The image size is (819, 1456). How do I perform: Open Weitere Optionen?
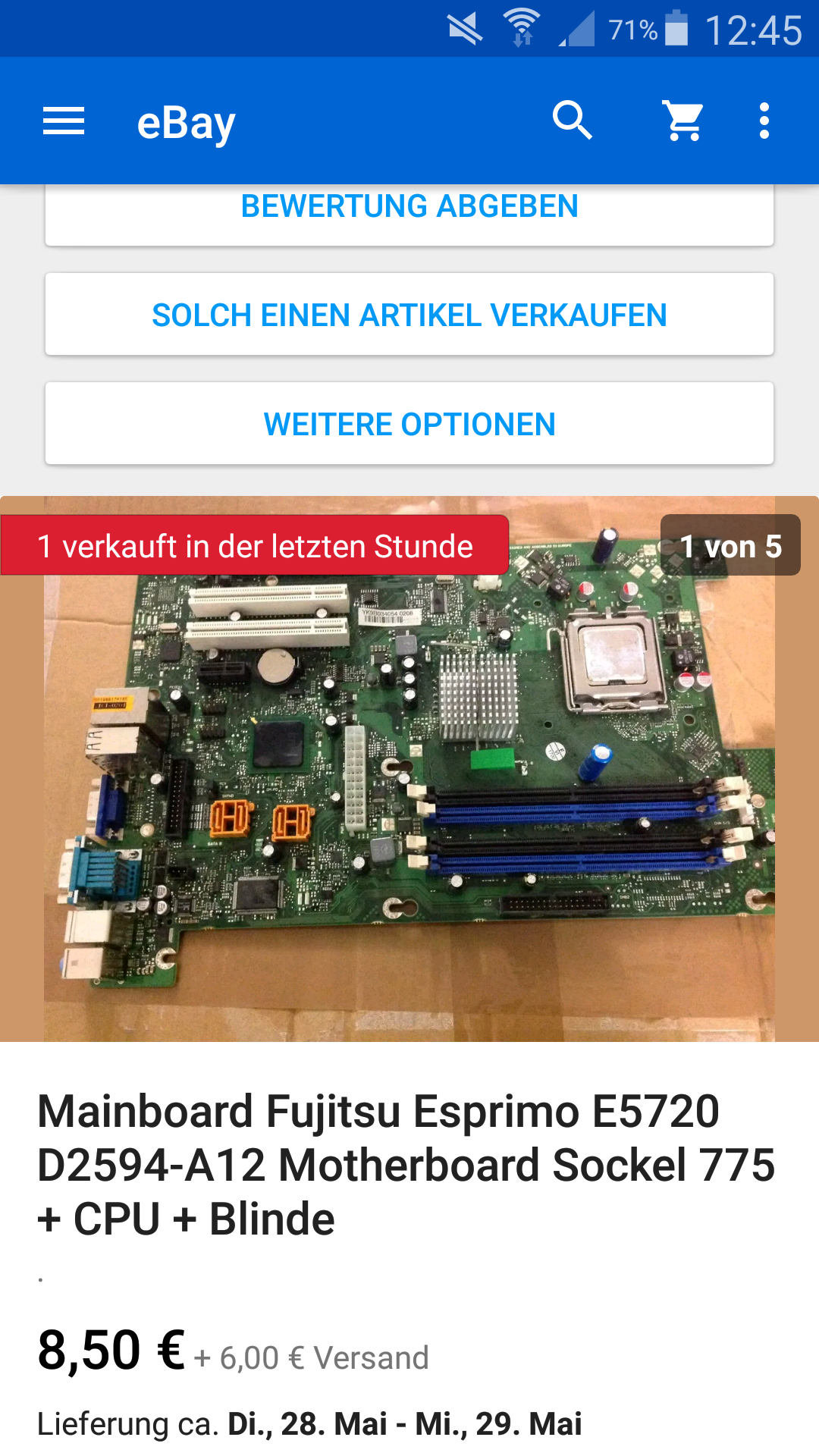(409, 424)
